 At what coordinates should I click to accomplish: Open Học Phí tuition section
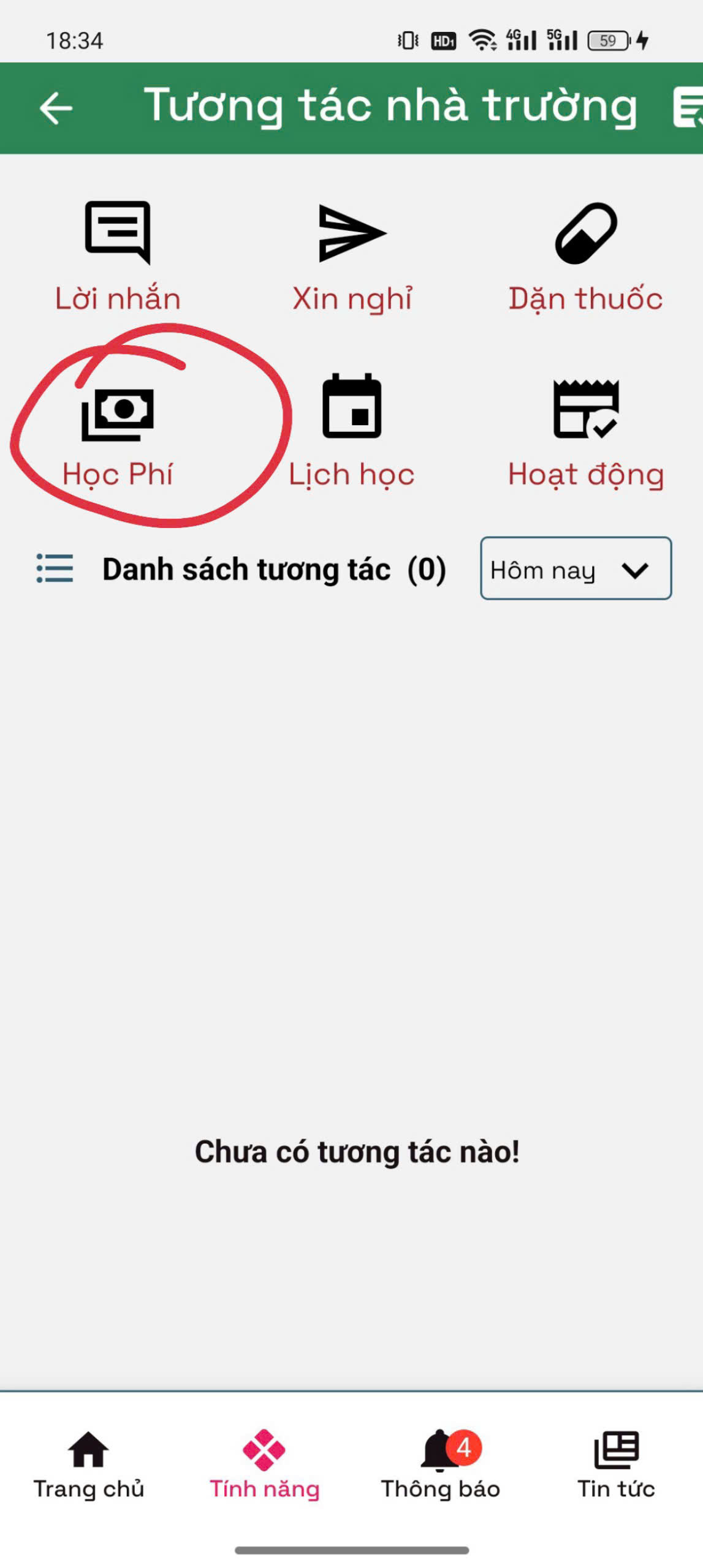pos(118,434)
